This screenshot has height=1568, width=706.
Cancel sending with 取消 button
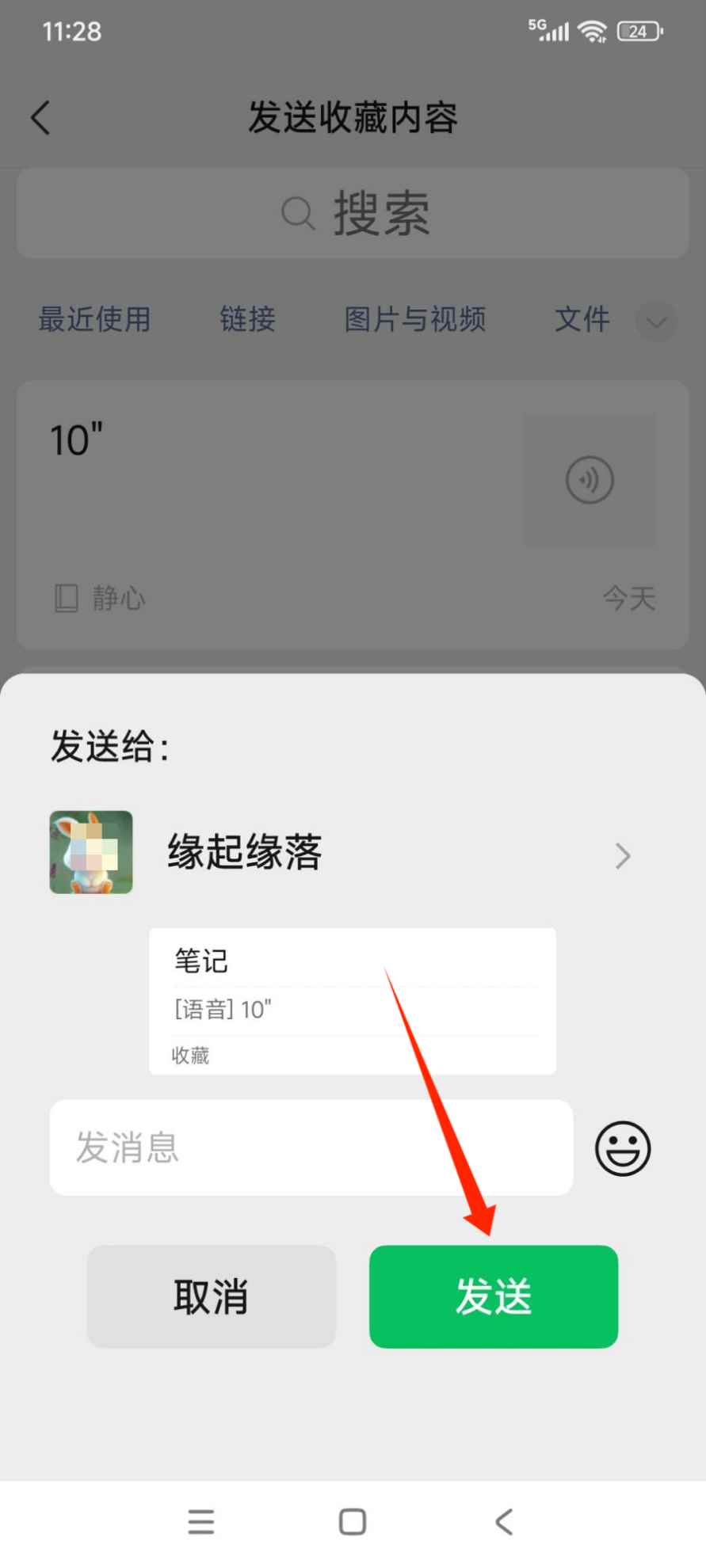[211, 1296]
